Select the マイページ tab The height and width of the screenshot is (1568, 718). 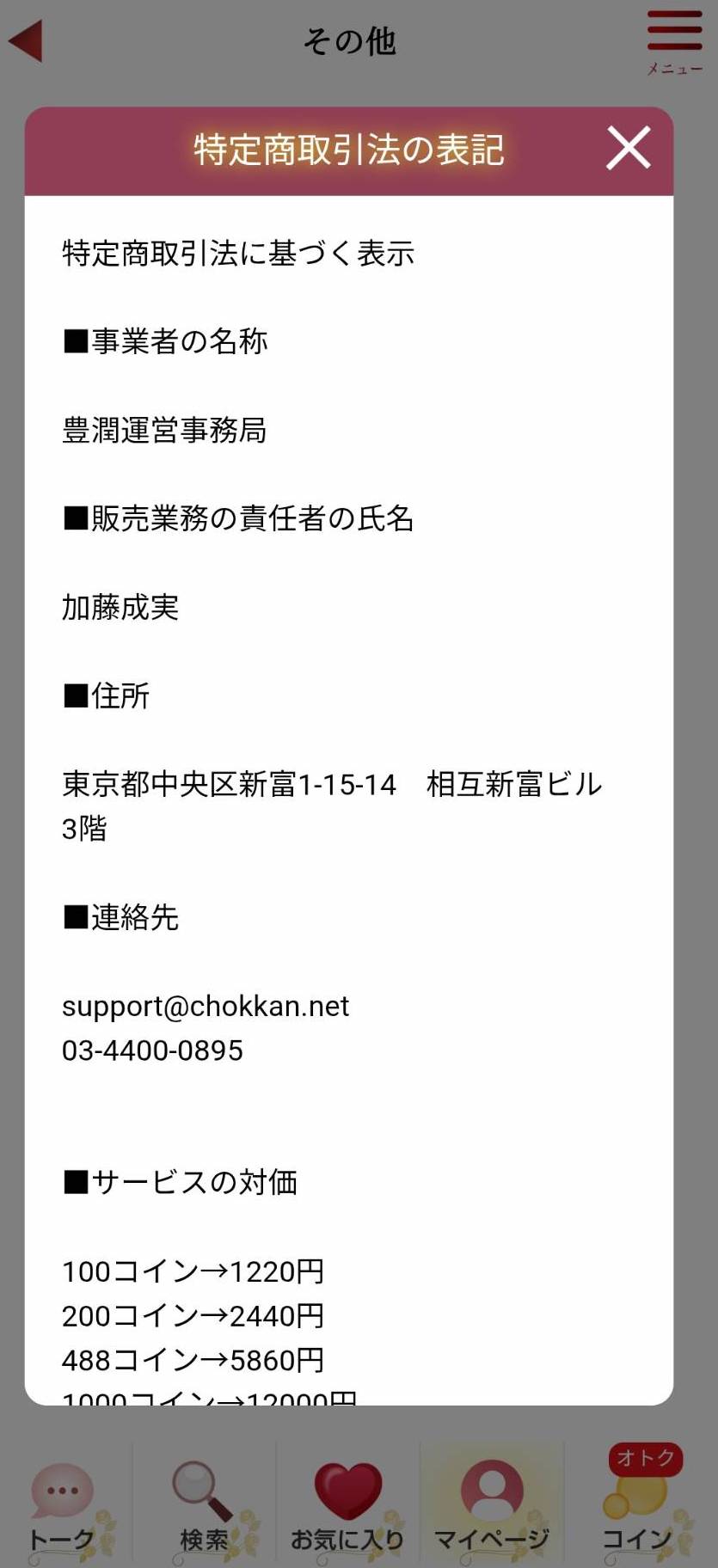point(491,1506)
